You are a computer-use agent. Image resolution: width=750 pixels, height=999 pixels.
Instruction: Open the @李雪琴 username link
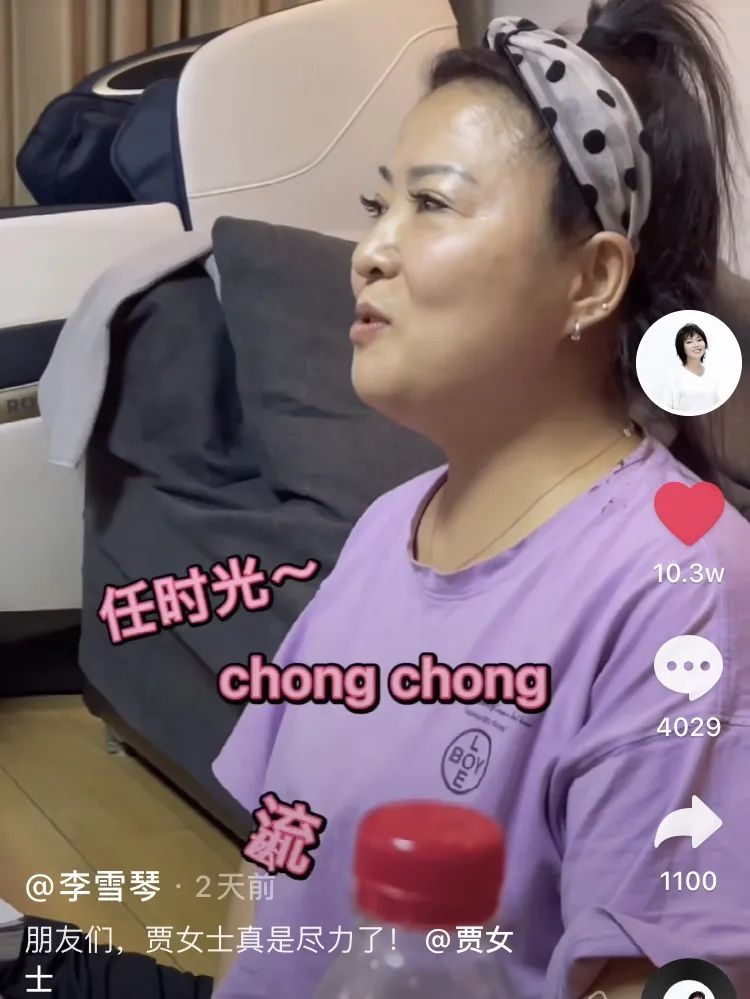tap(93, 886)
